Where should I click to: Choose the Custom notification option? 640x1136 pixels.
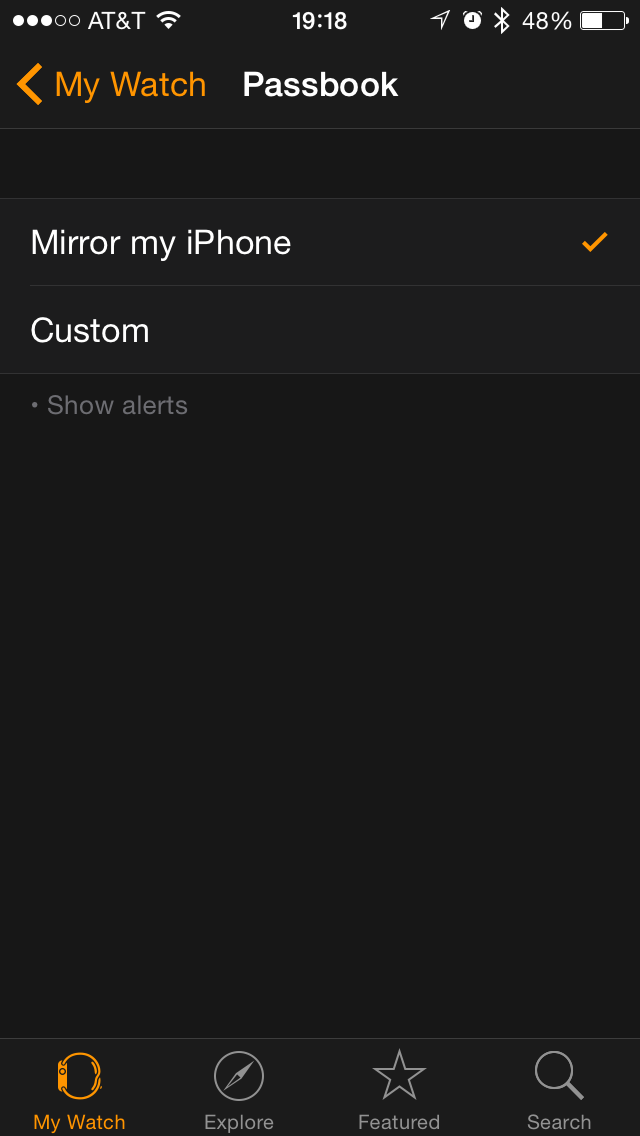pyautogui.click(x=320, y=330)
